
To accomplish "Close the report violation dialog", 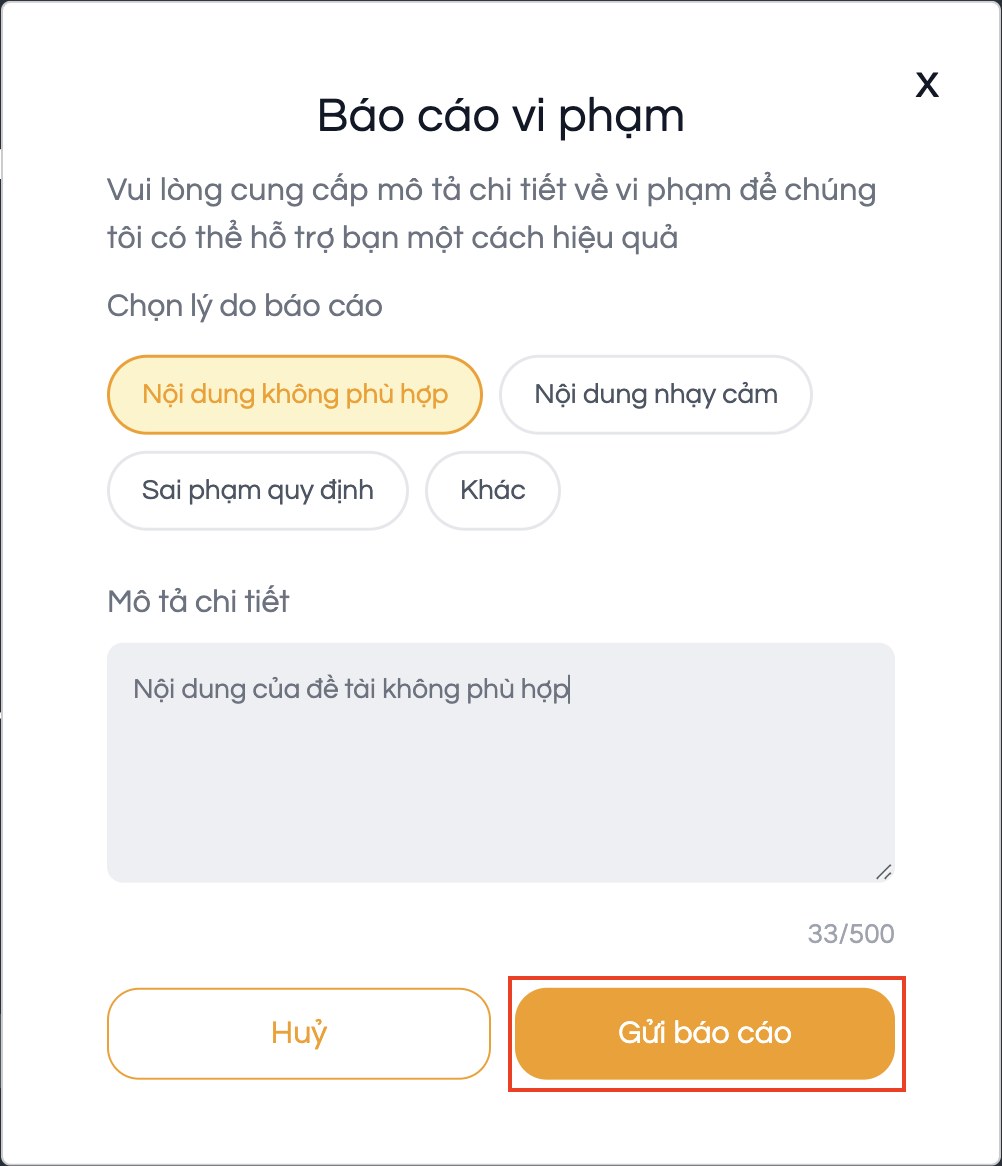I will click(927, 85).
